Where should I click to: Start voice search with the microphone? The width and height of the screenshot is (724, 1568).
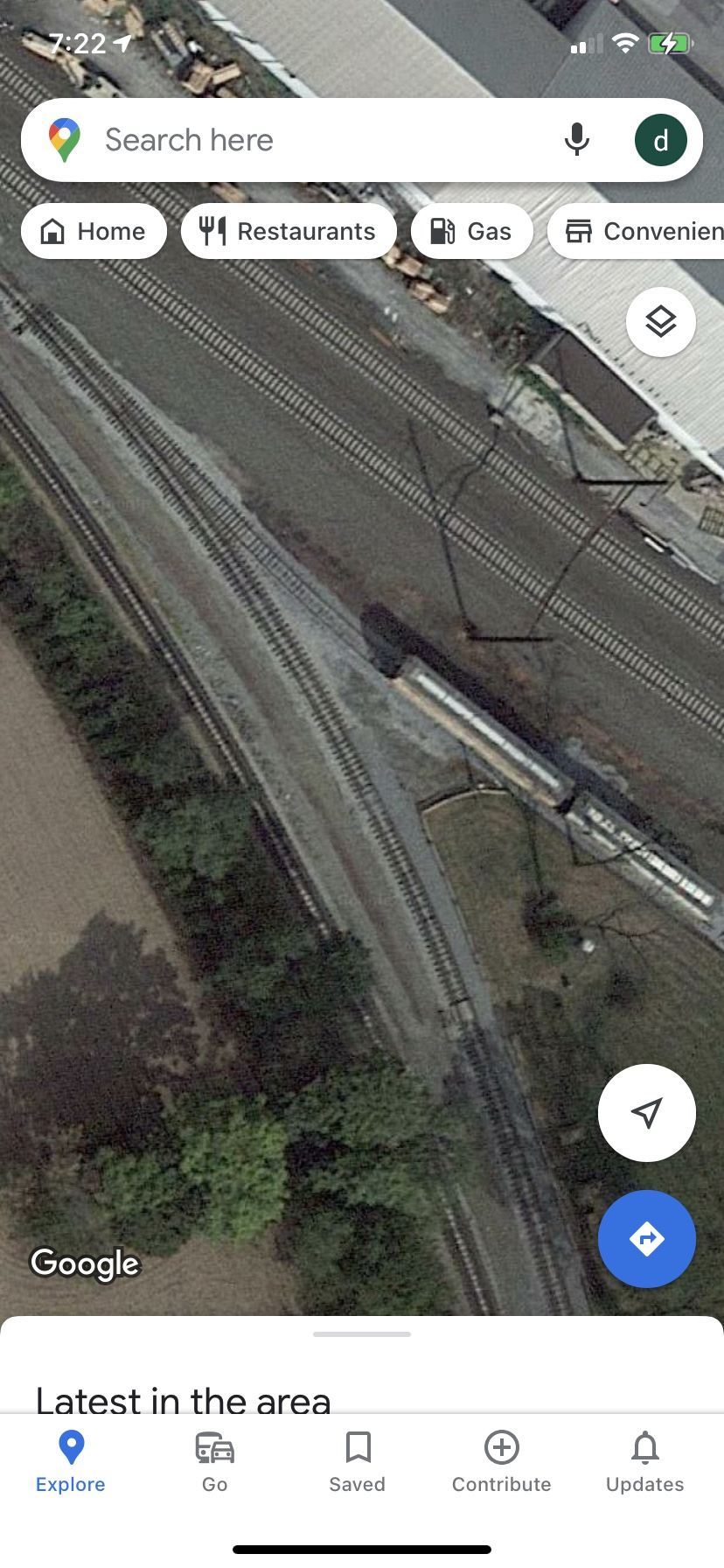[x=576, y=140]
